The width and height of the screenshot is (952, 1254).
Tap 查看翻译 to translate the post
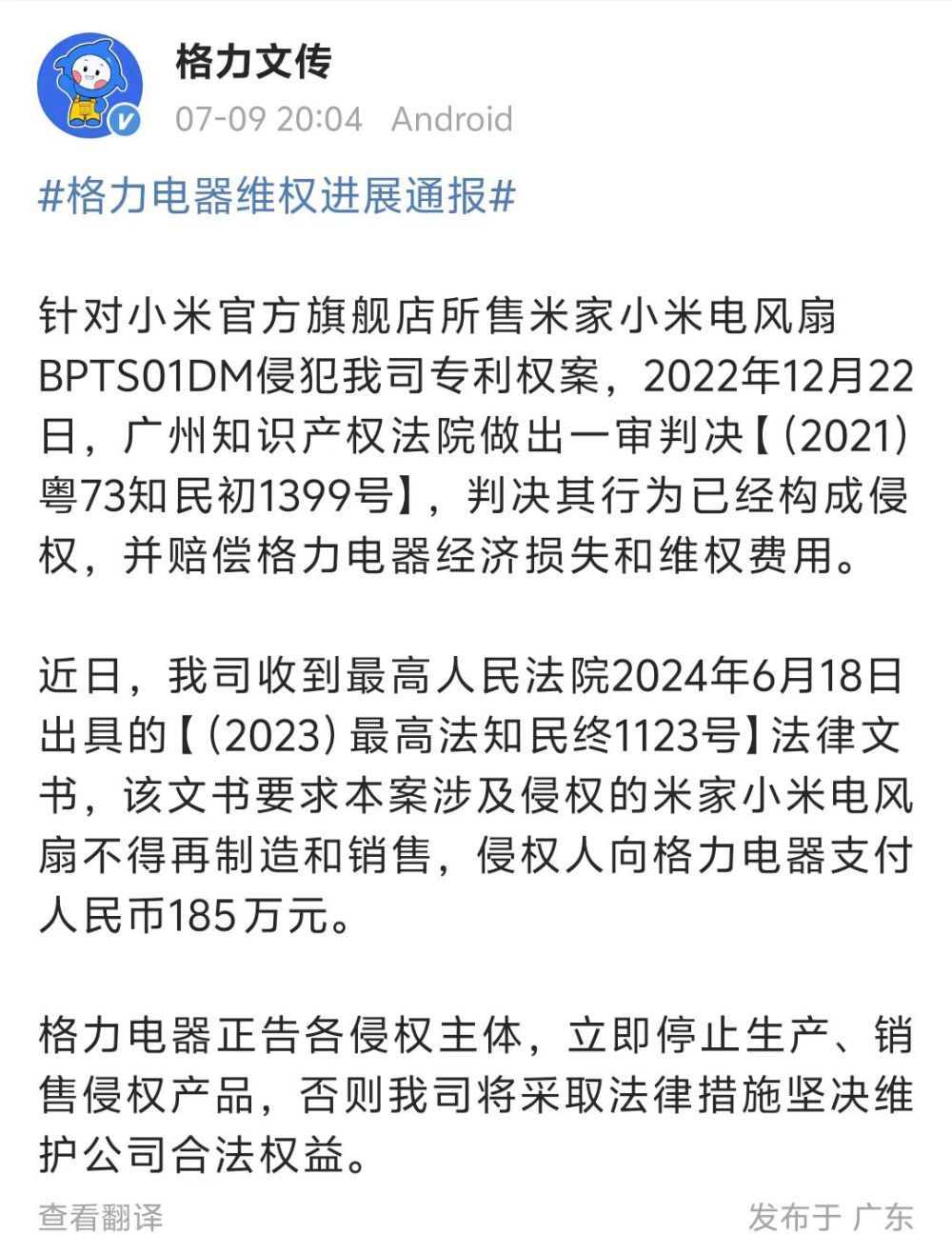click(101, 1216)
